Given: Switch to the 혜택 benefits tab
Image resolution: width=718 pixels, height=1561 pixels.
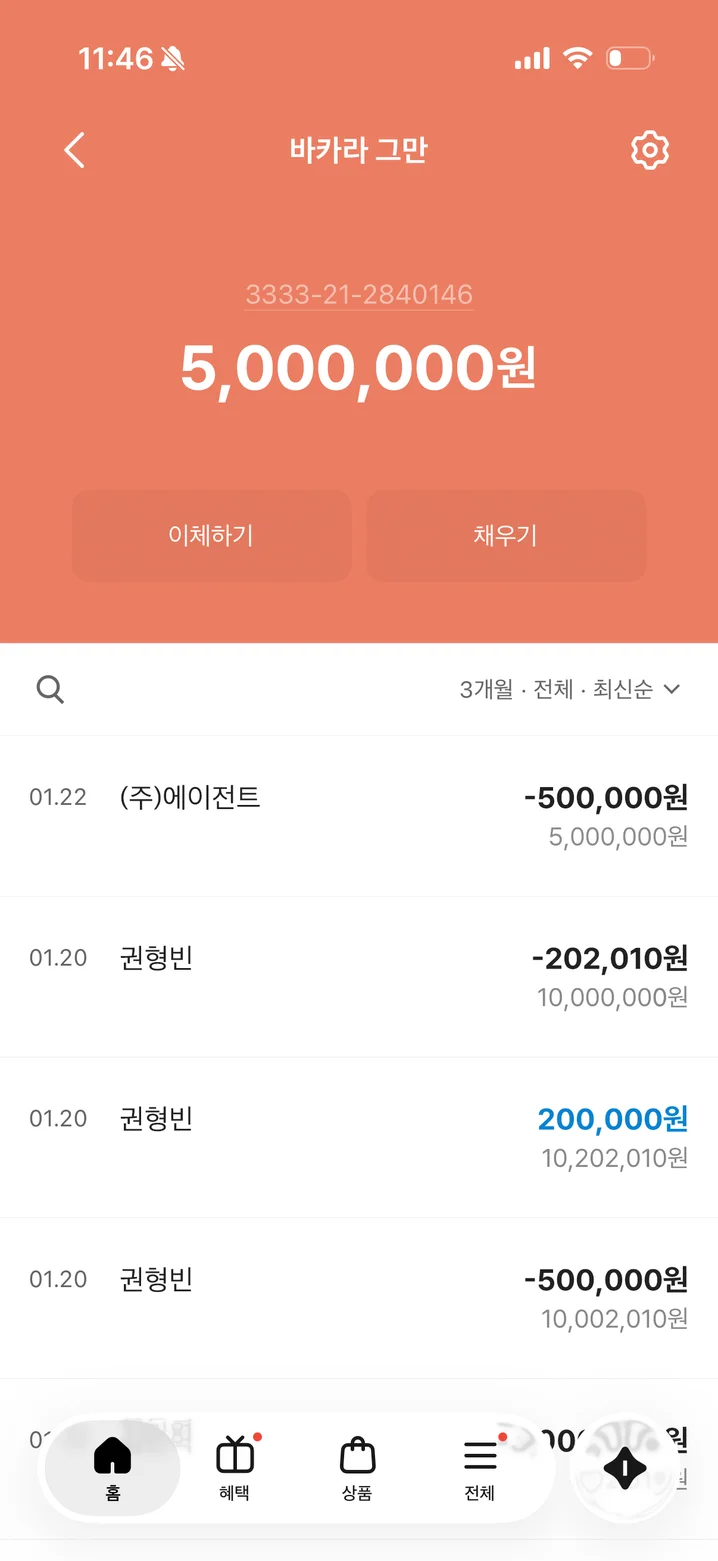Looking at the screenshot, I should coord(235,1468).
